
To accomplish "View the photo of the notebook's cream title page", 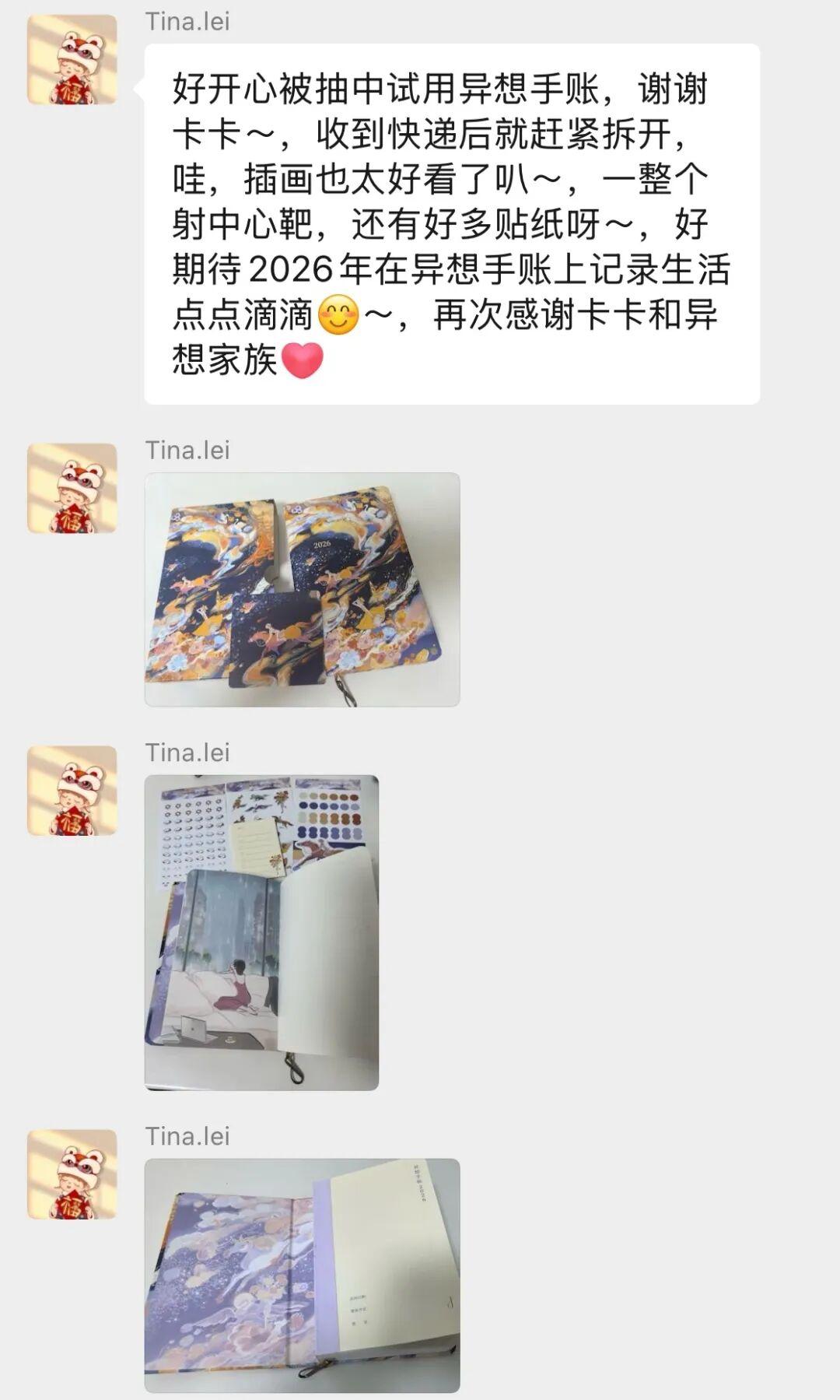I will tap(302, 1275).
